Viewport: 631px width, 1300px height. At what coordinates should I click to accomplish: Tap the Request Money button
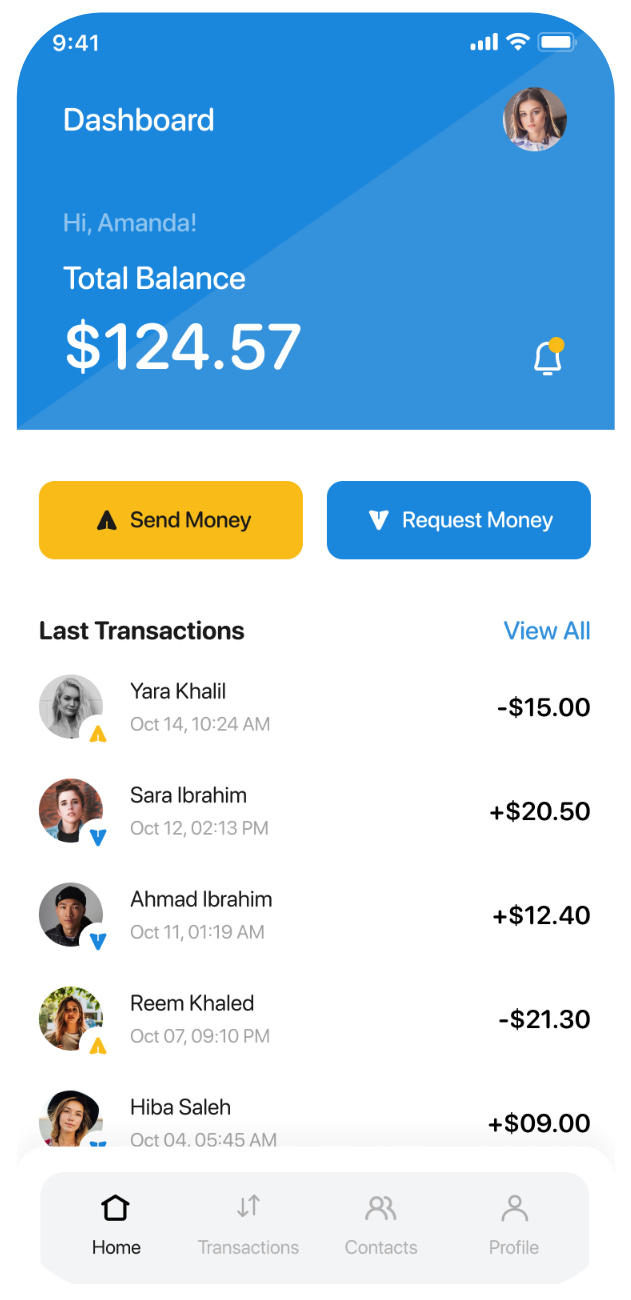(459, 520)
